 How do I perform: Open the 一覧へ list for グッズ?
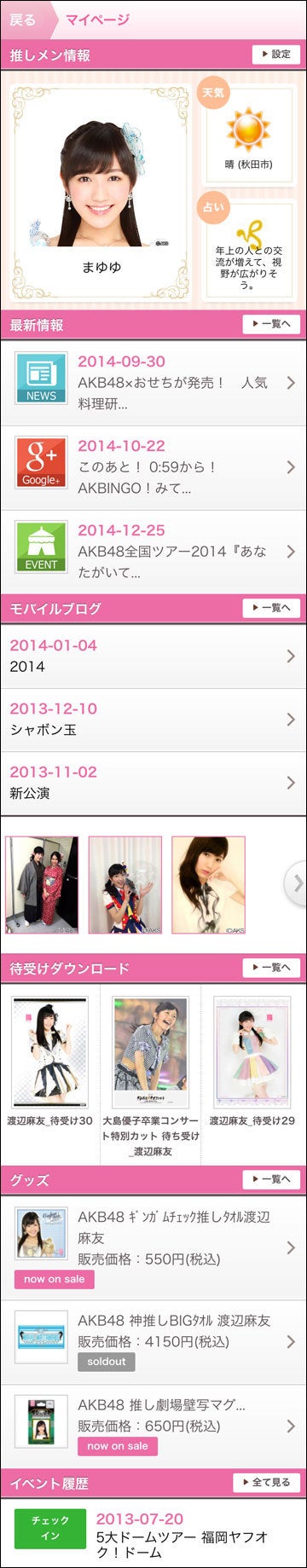point(271,1180)
